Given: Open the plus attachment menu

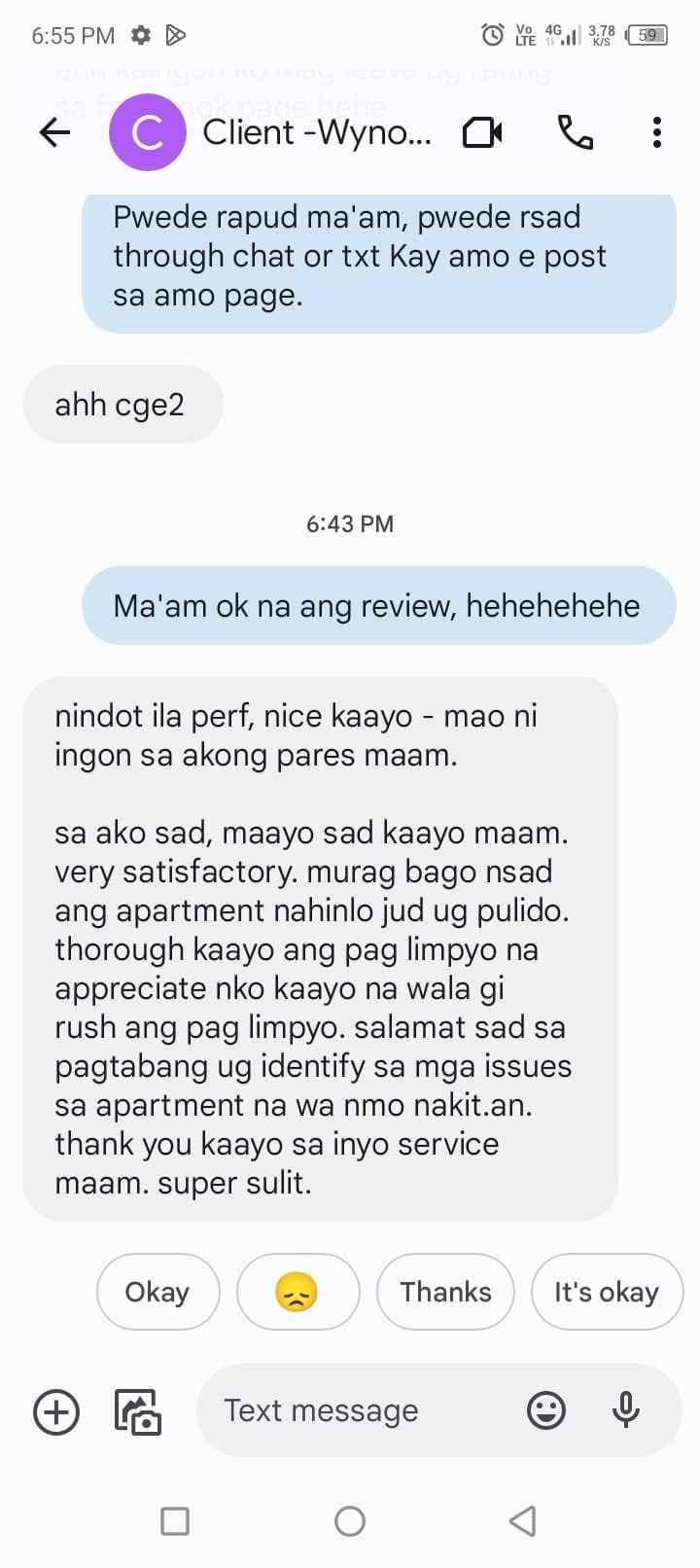Looking at the screenshot, I should pos(56,1411).
